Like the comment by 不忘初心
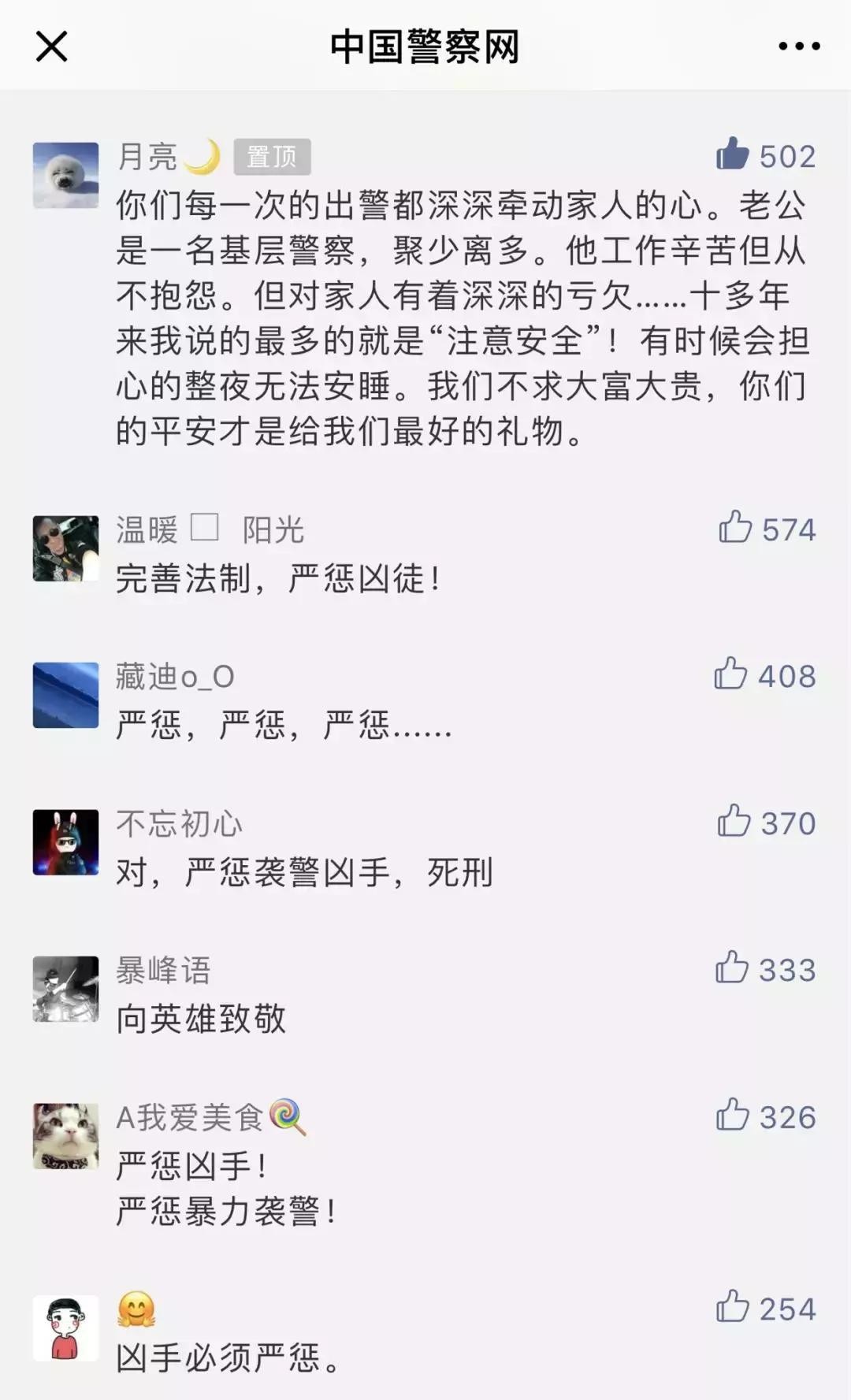 (x=734, y=821)
